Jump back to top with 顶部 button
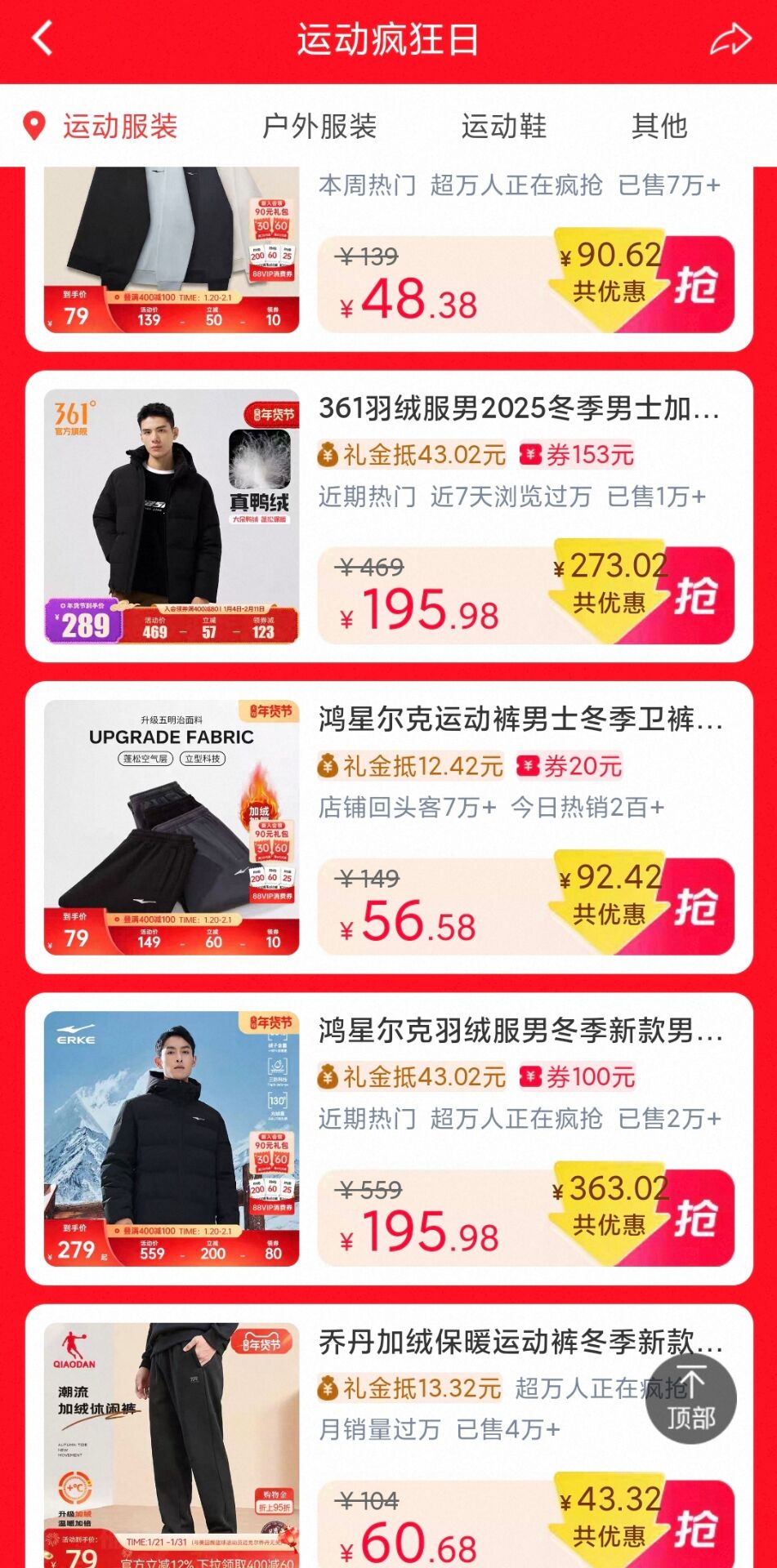Screen dimensions: 777x1568 (691, 1399)
